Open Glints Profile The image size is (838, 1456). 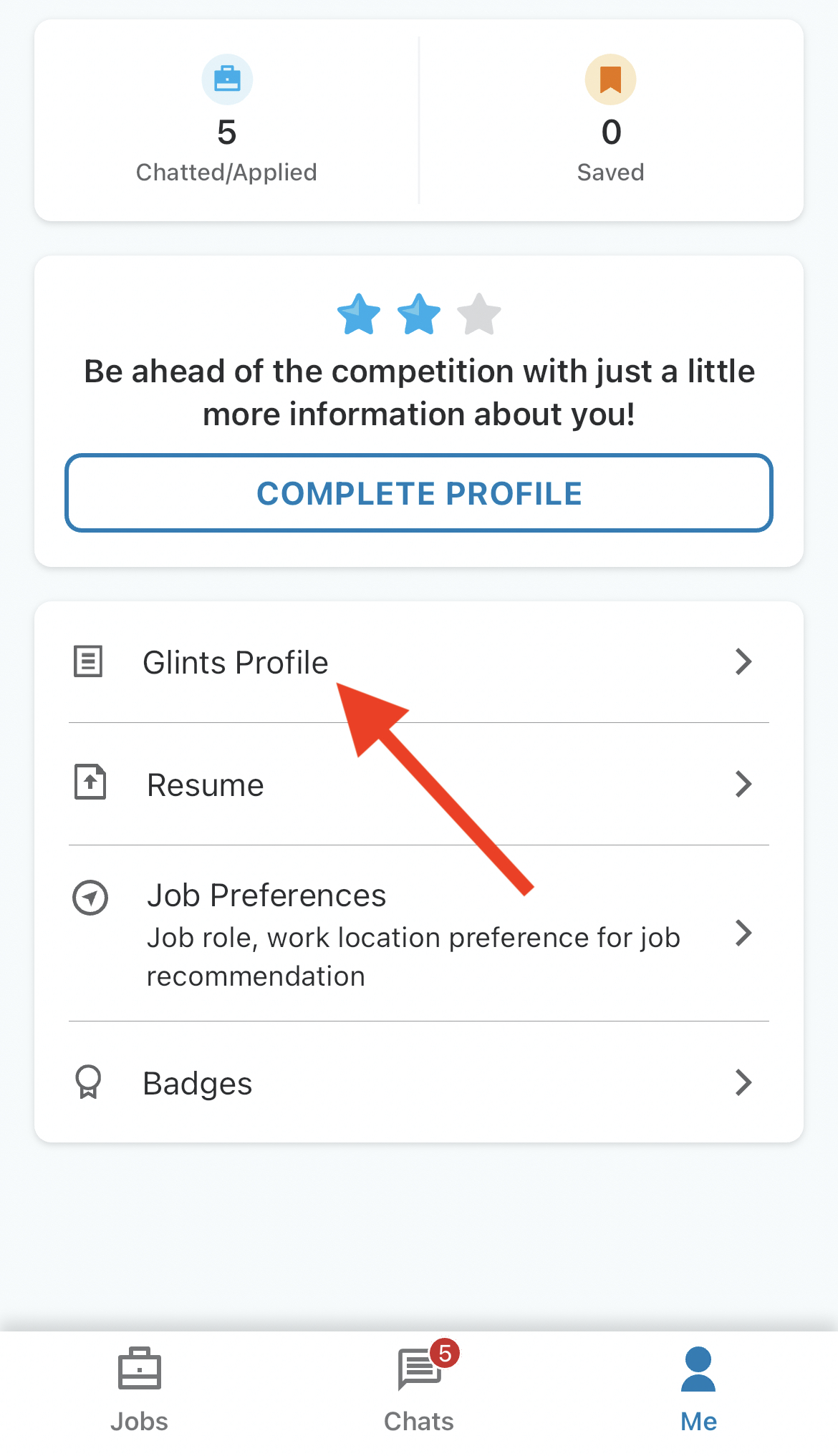(x=419, y=662)
